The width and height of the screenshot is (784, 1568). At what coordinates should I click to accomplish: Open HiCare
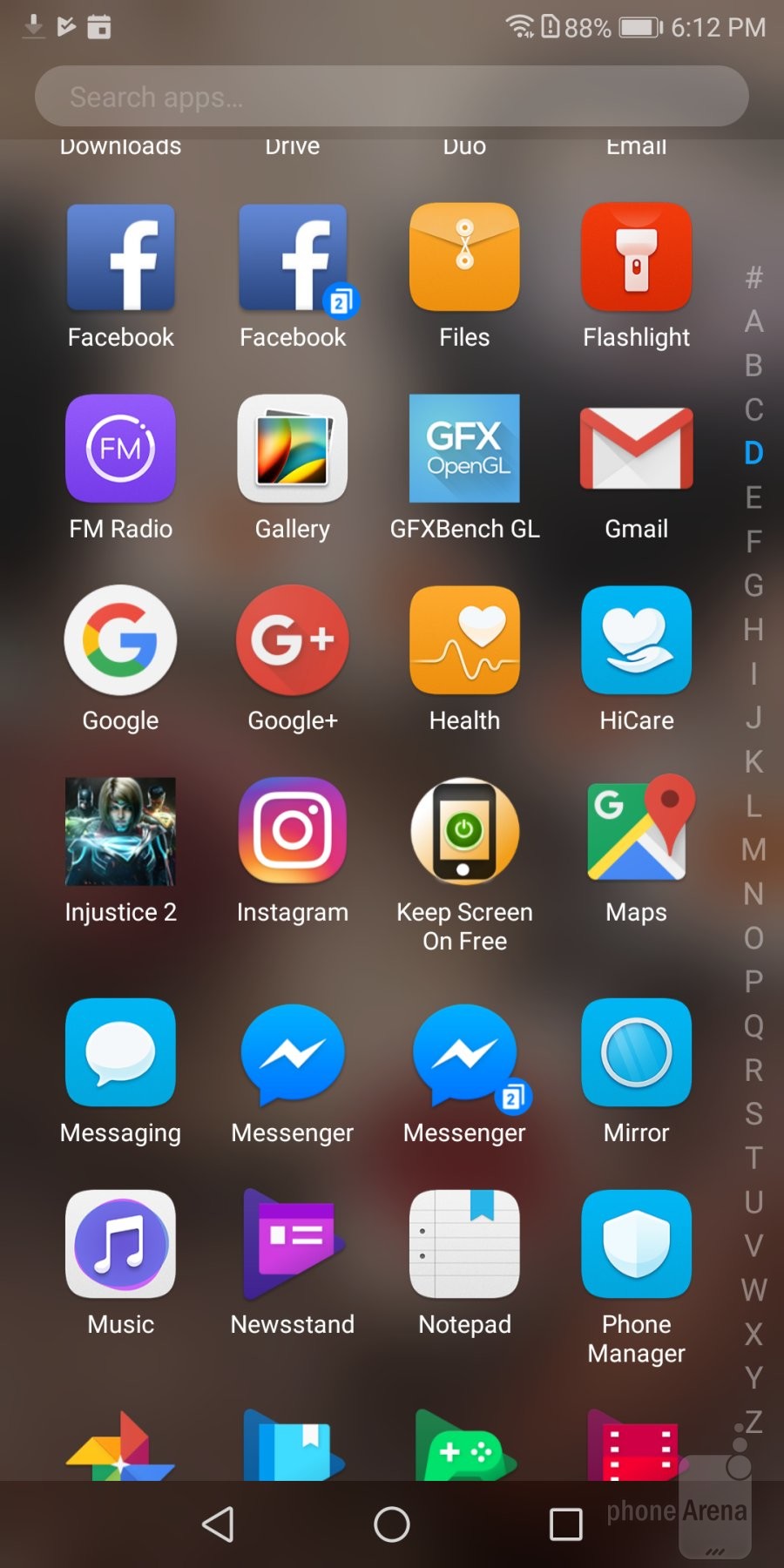point(636,641)
